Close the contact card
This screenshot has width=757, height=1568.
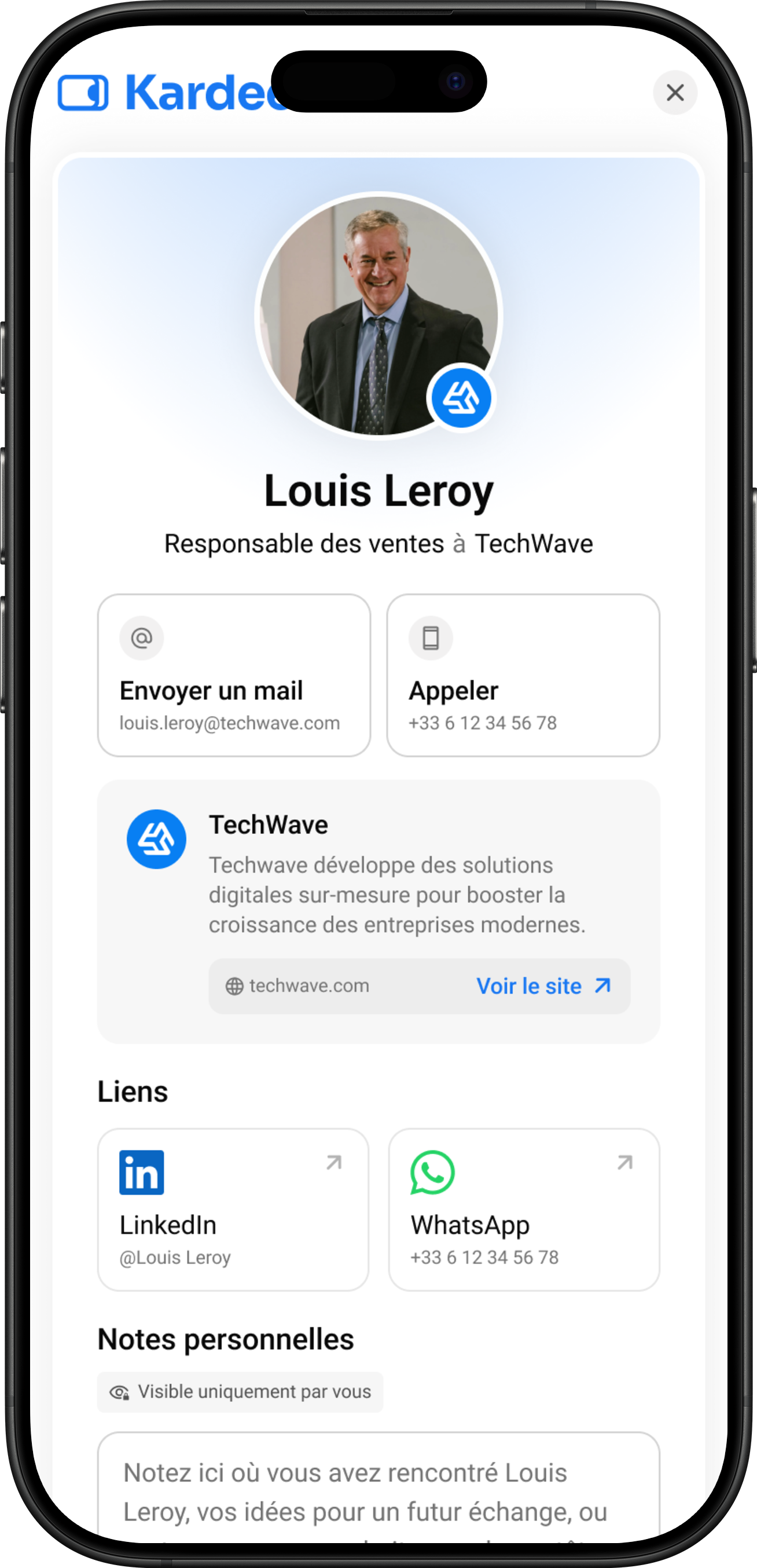pyautogui.click(x=675, y=93)
